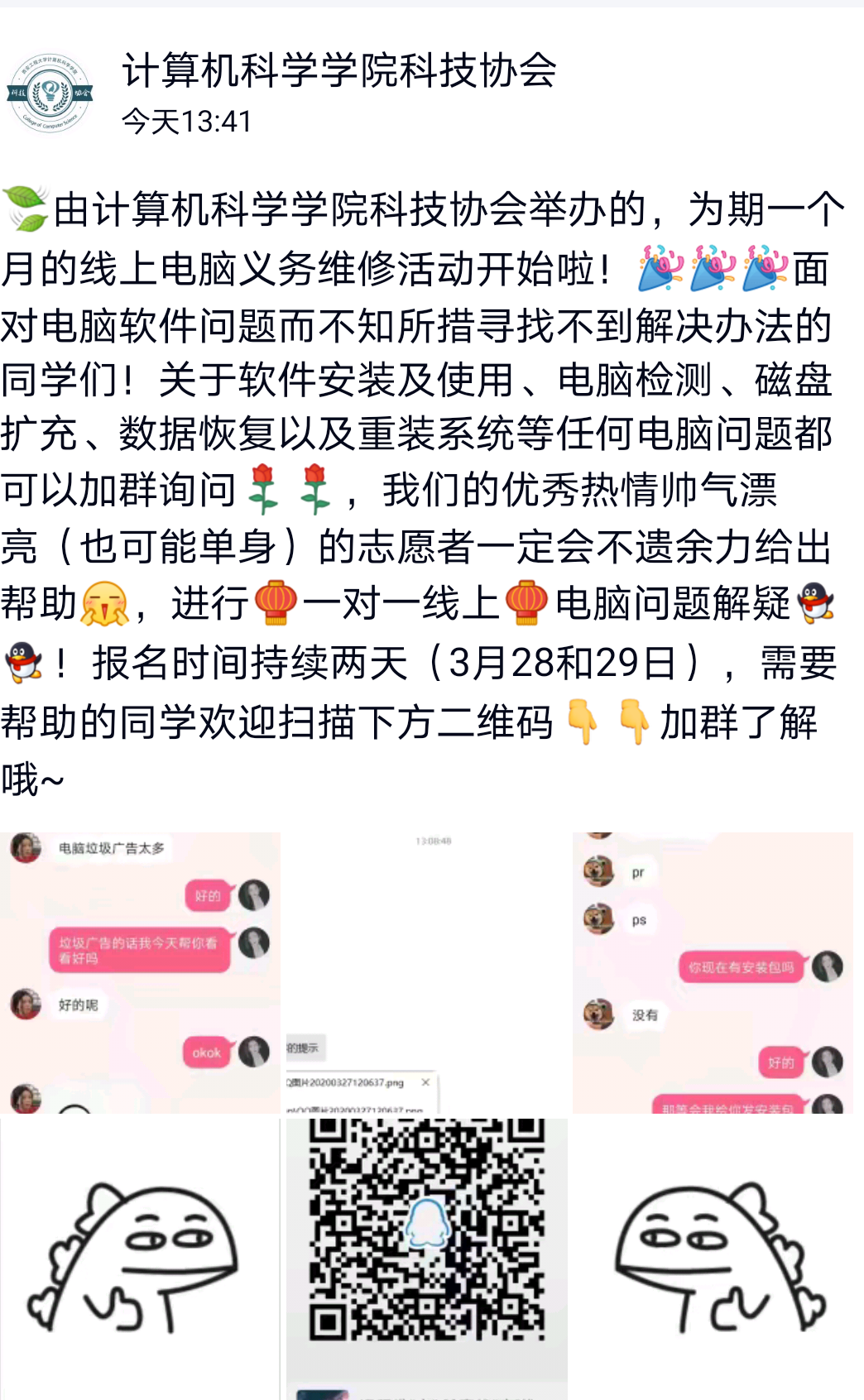This screenshot has height=1400, width=864.
Task: Open the poster name 计算机科学学院科技协会
Action: [339, 70]
